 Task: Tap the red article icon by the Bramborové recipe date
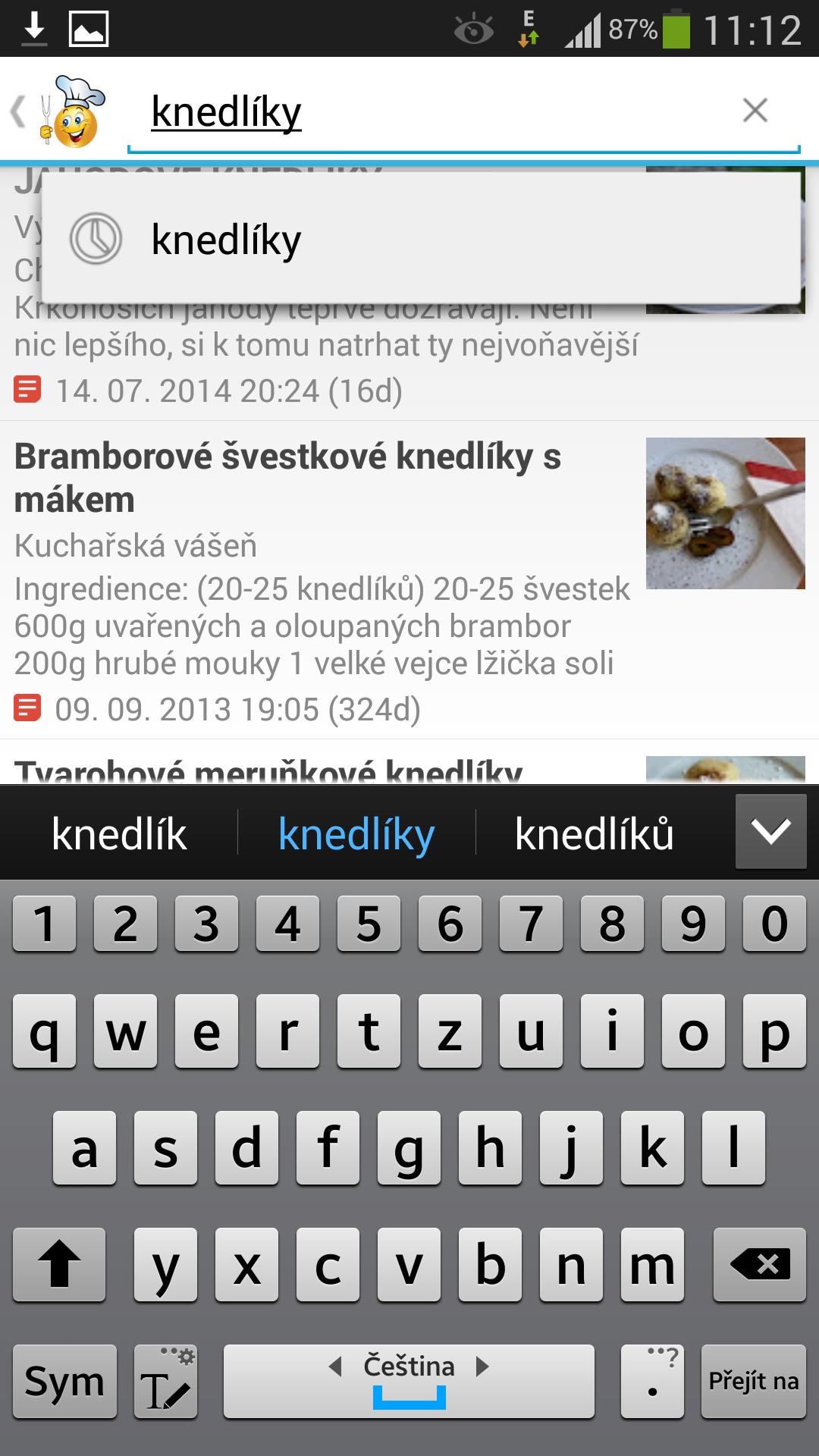click(29, 709)
